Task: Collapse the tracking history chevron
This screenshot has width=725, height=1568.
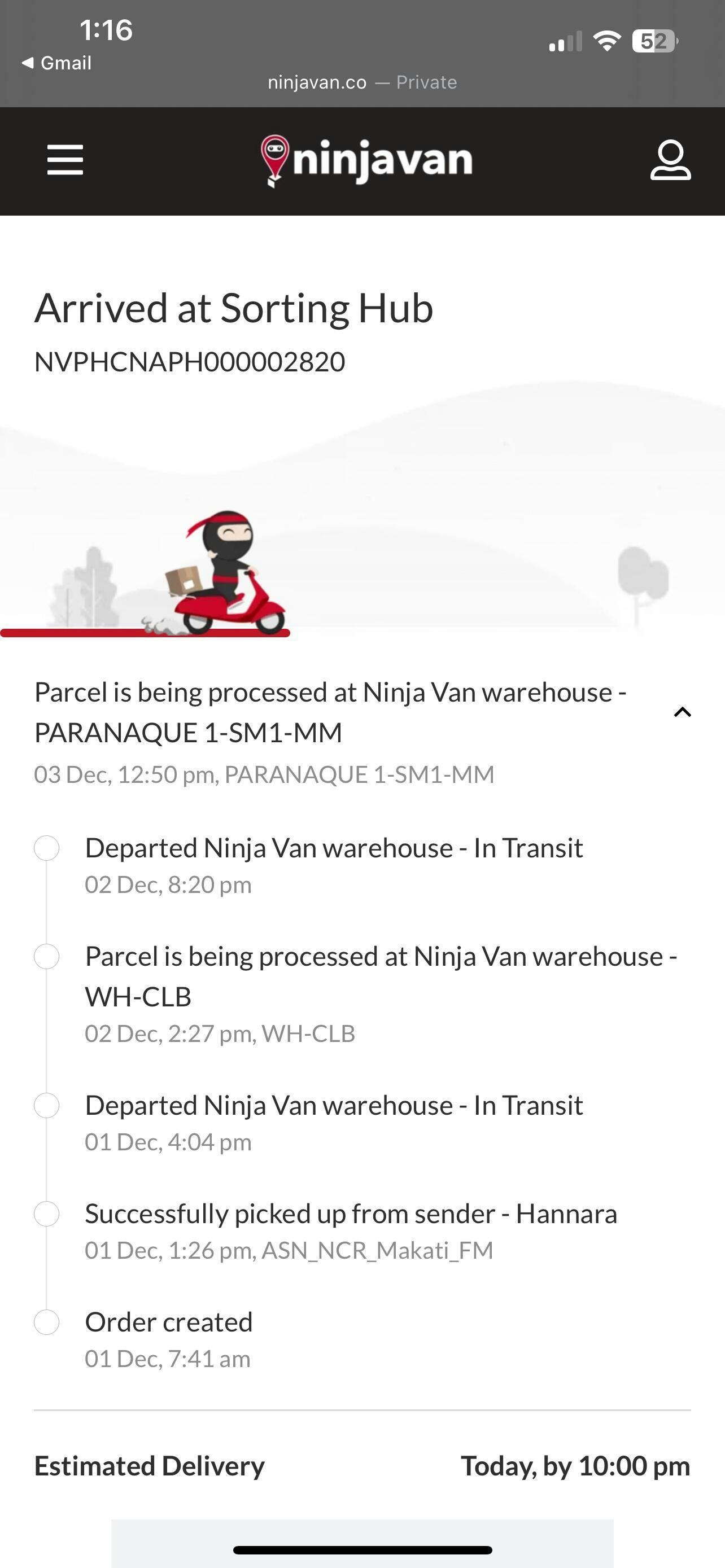Action: coord(683,712)
